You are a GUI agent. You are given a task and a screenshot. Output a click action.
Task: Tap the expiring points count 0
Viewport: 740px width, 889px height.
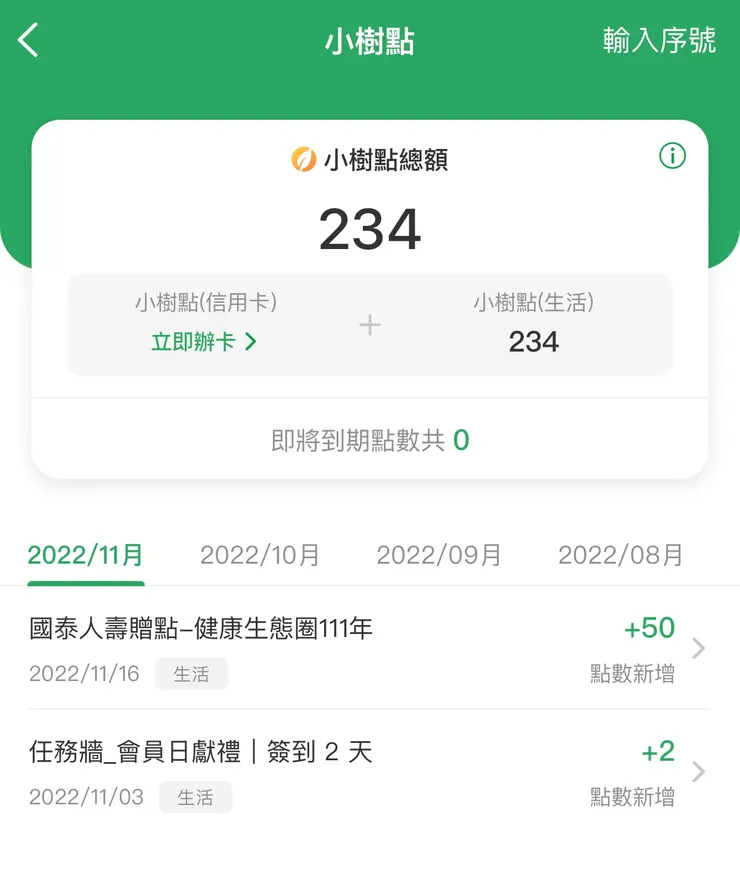click(460, 439)
